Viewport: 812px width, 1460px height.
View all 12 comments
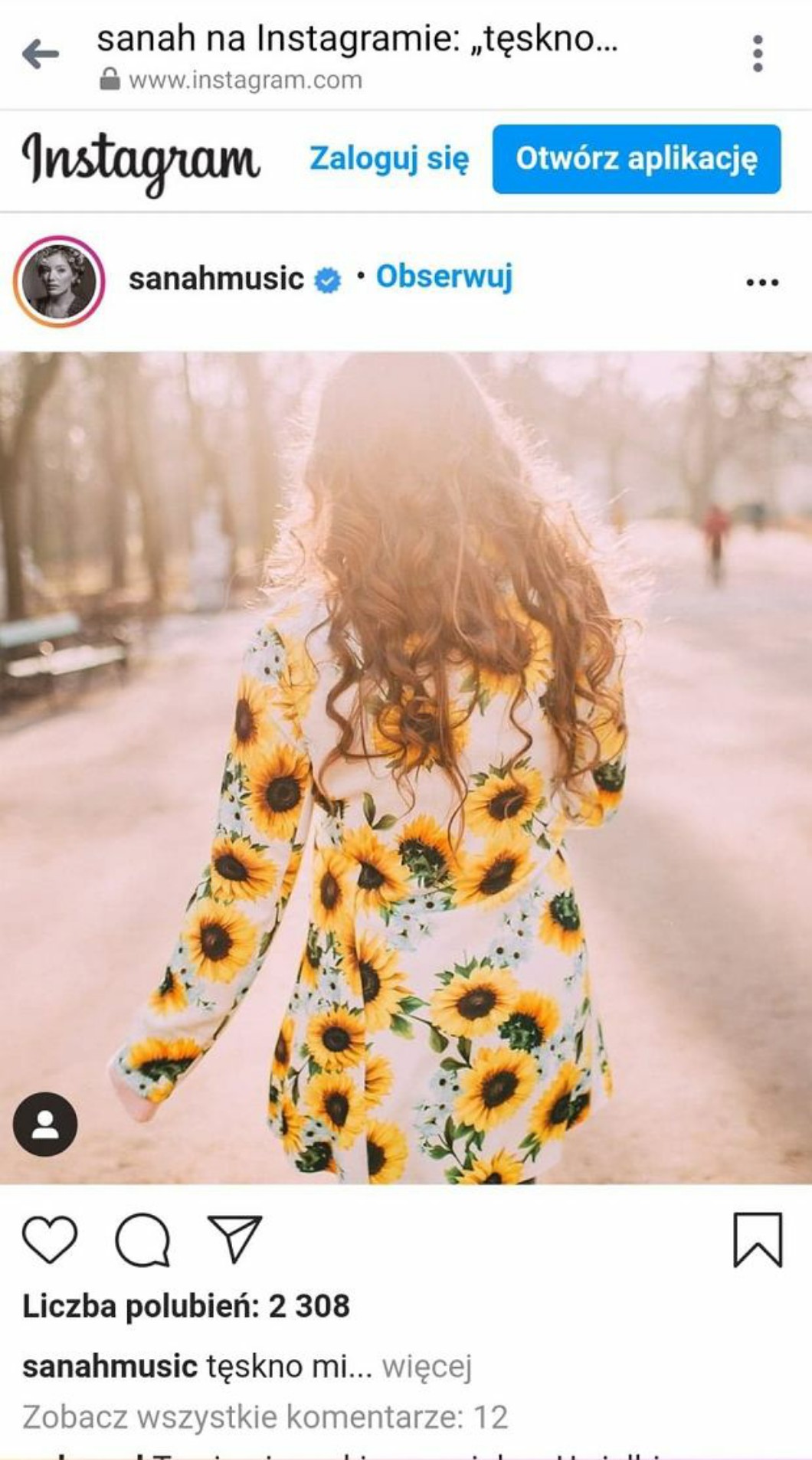[265, 1417]
